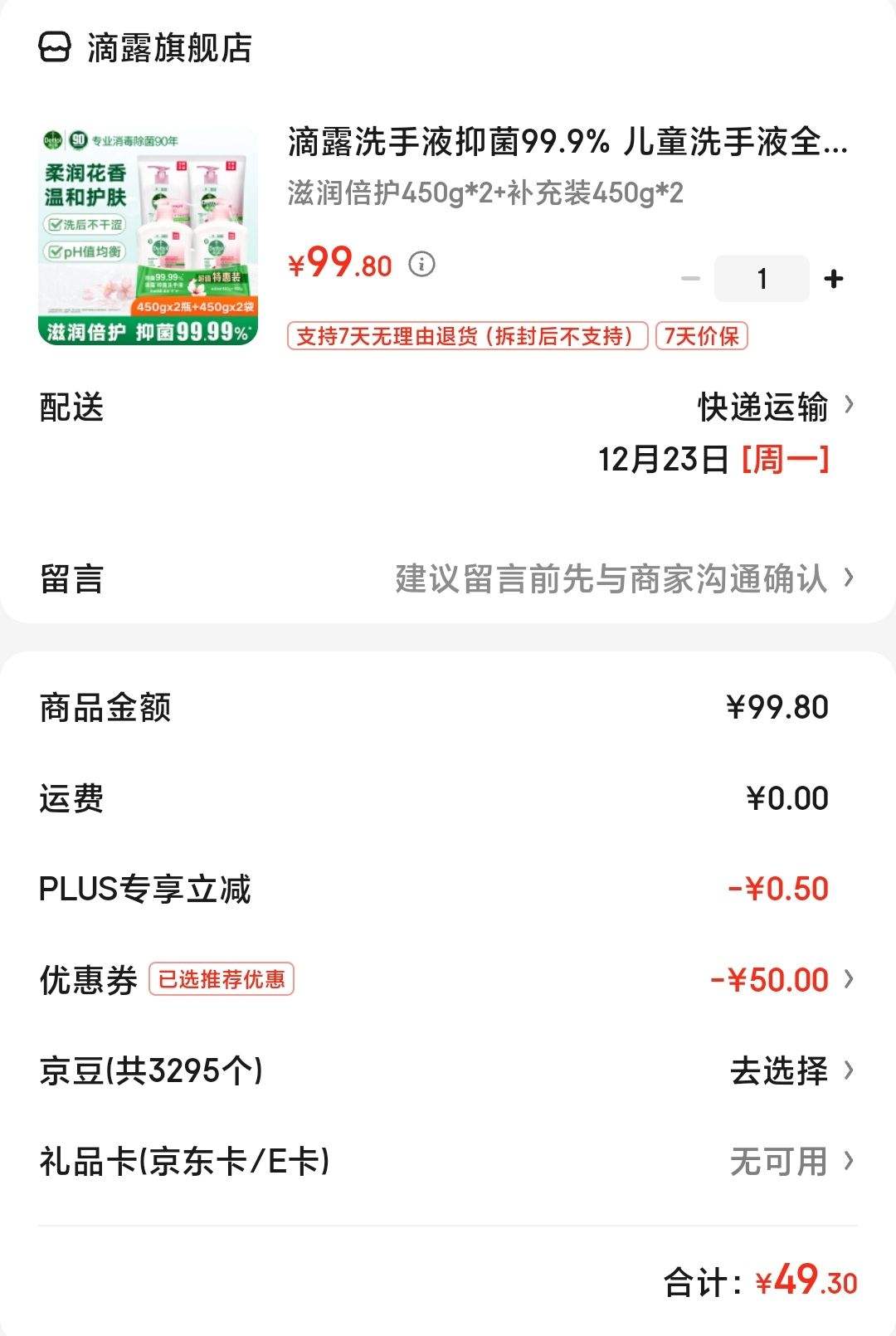The image size is (896, 1336).
Task: Click the arrow next to -¥50.00 coupon amount
Action: pyautogui.click(x=848, y=979)
